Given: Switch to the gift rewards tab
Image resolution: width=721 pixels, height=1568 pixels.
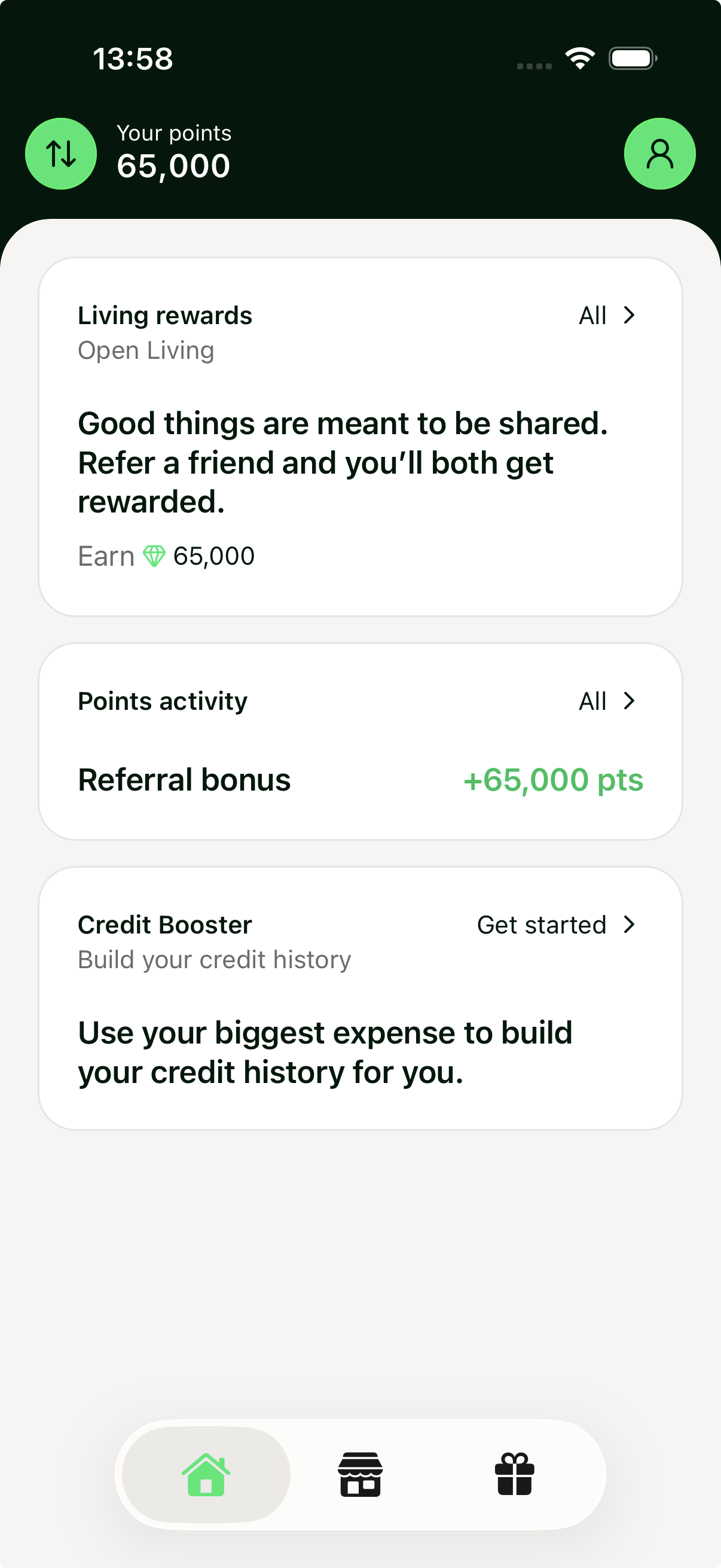Looking at the screenshot, I should pyautogui.click(x=514, y=1474).
